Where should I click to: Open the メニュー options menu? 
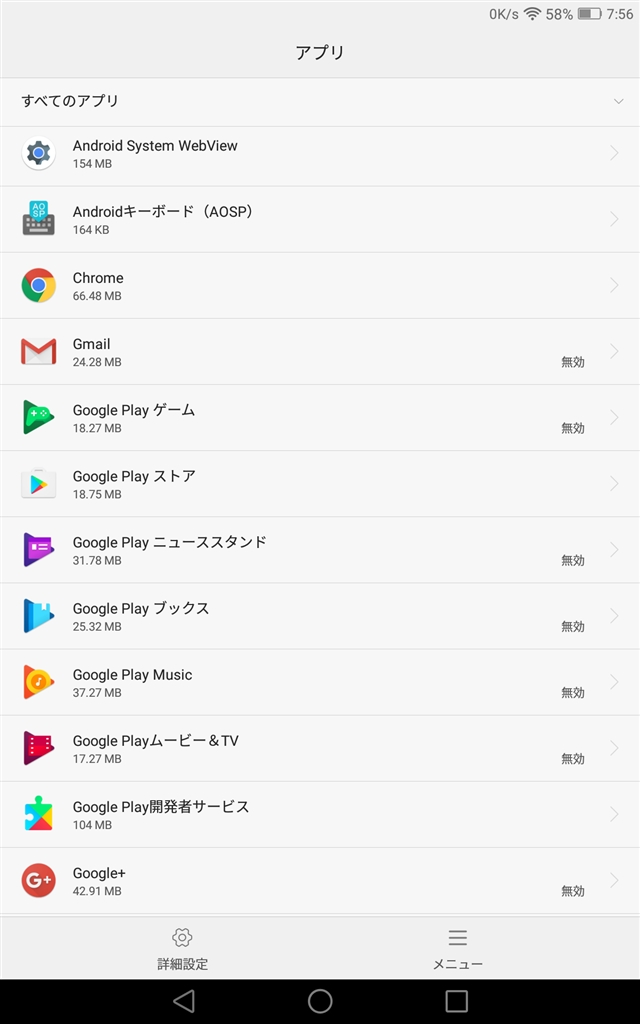tap(457, 948)
